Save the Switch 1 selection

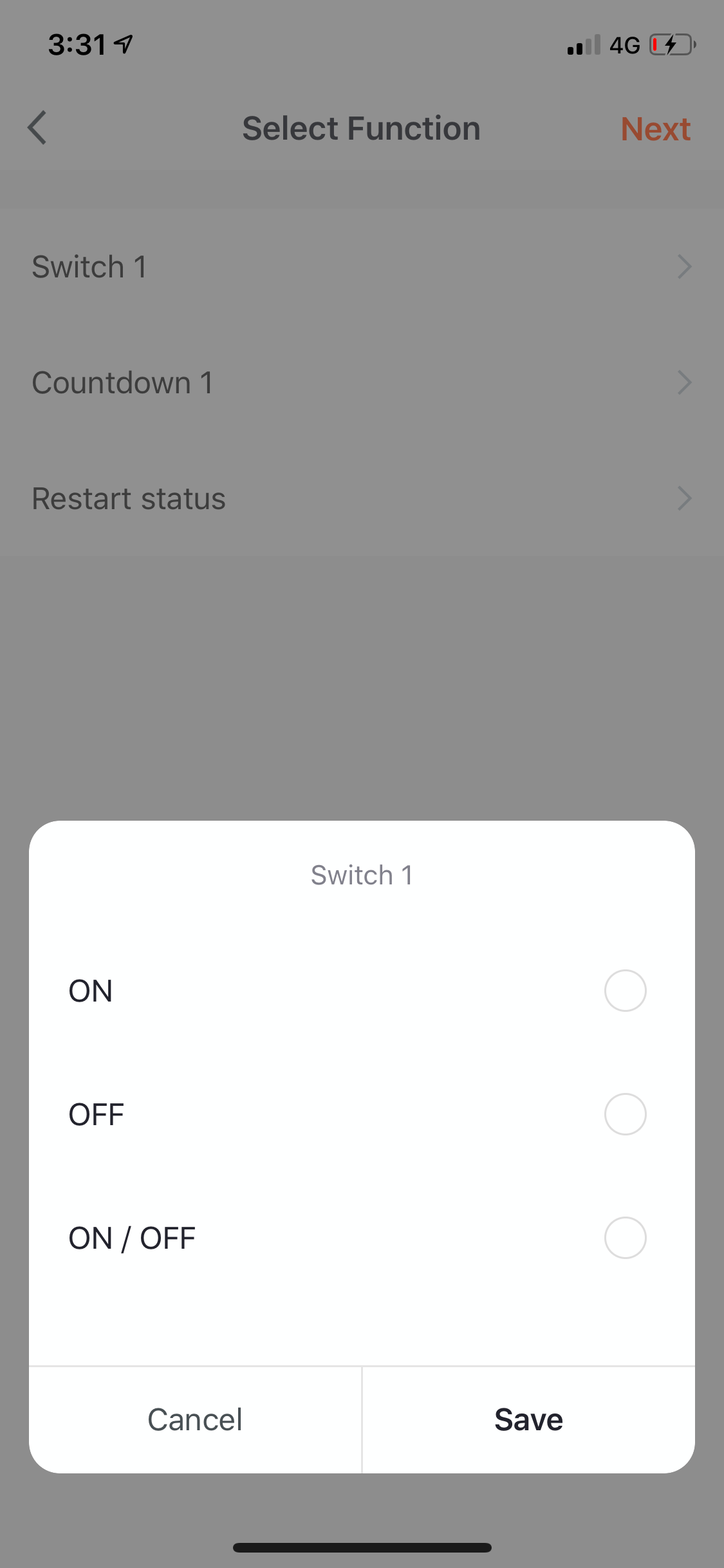pos(529,1419)
